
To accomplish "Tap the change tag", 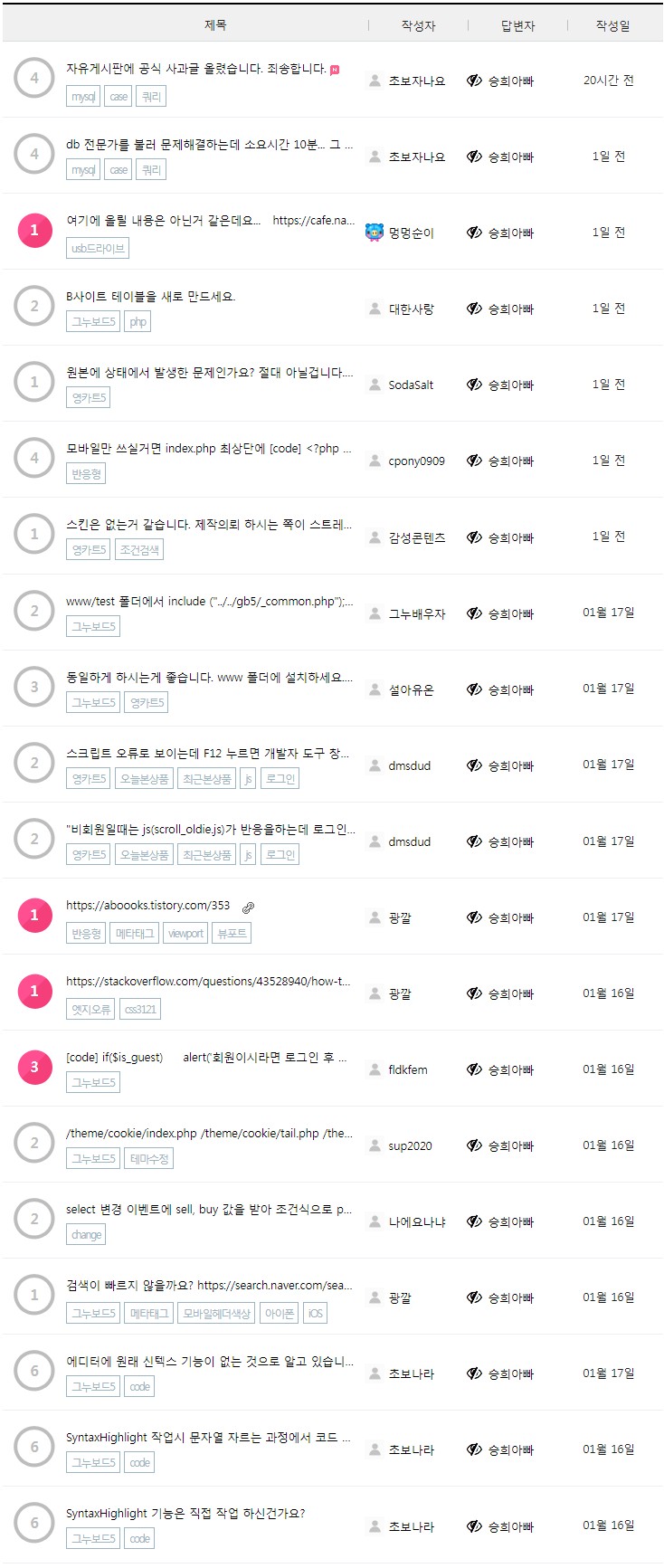I will [86, 1234].
